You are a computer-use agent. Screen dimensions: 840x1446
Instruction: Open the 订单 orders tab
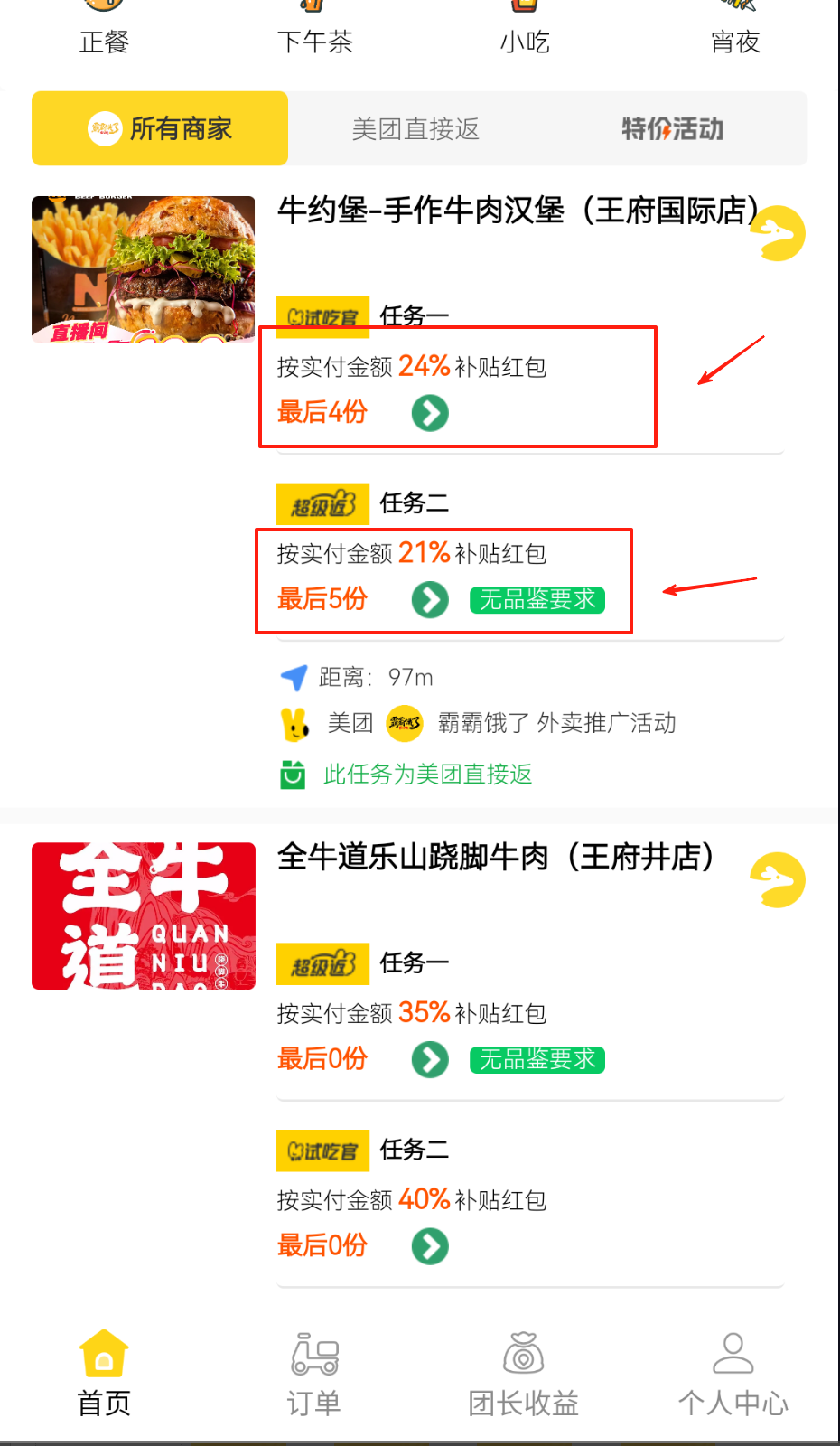point(314,1374)
